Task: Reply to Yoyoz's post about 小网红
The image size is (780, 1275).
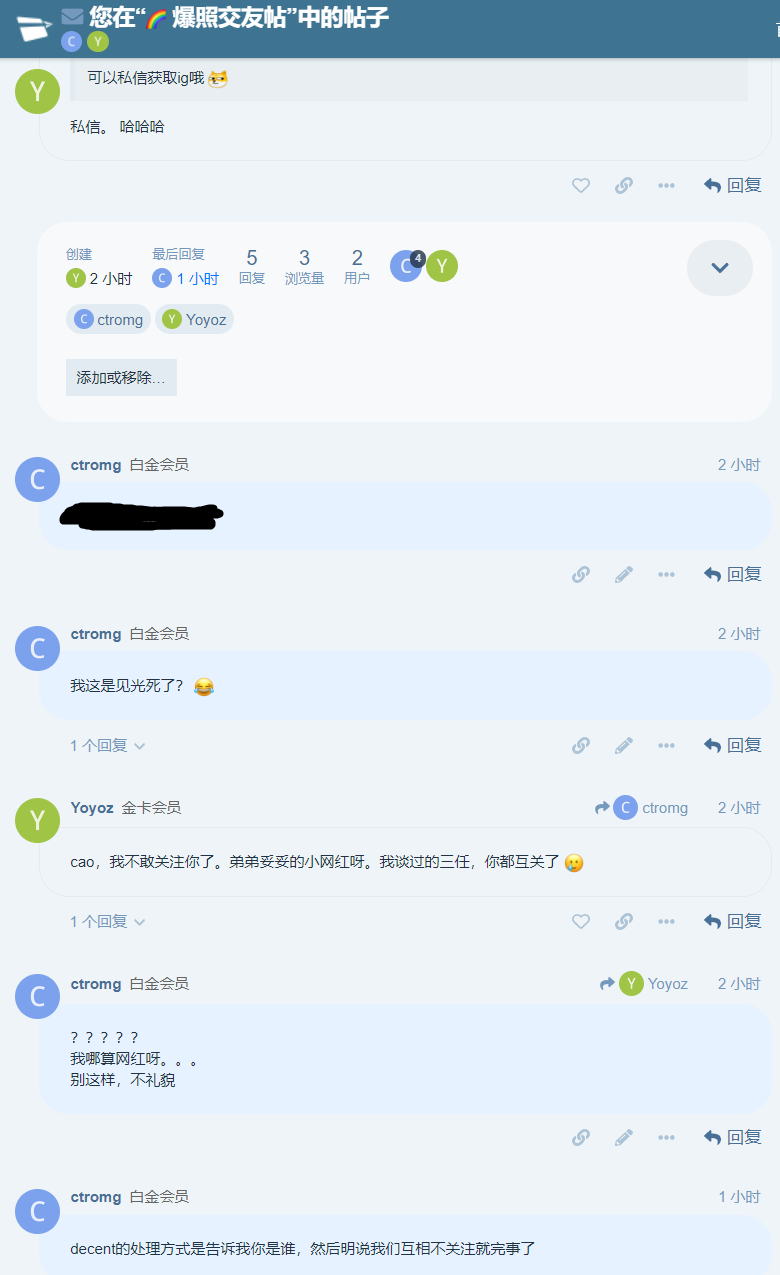Action: [733, 921]
